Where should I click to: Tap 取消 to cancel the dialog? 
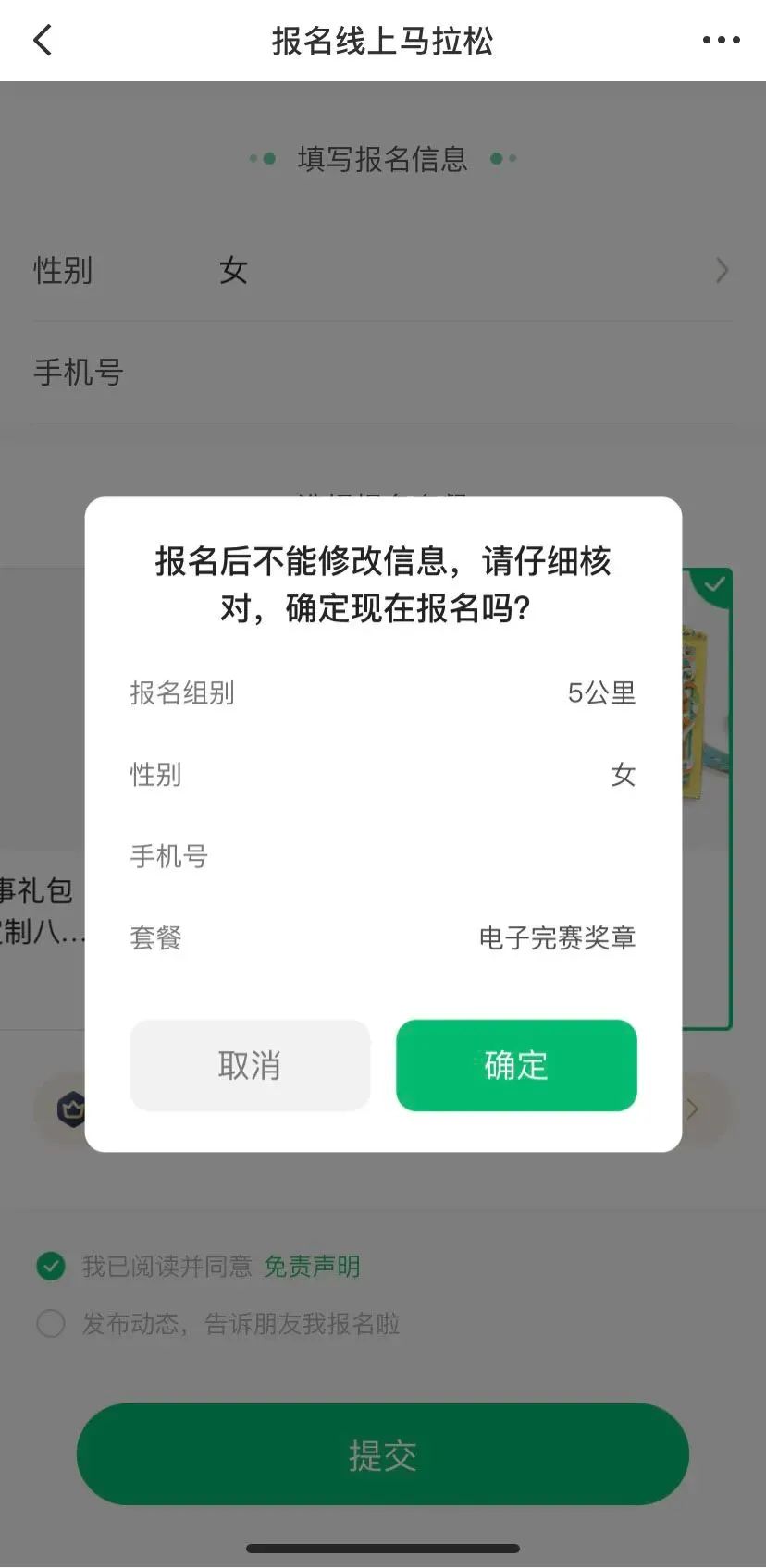click(x=250, y=1065)
